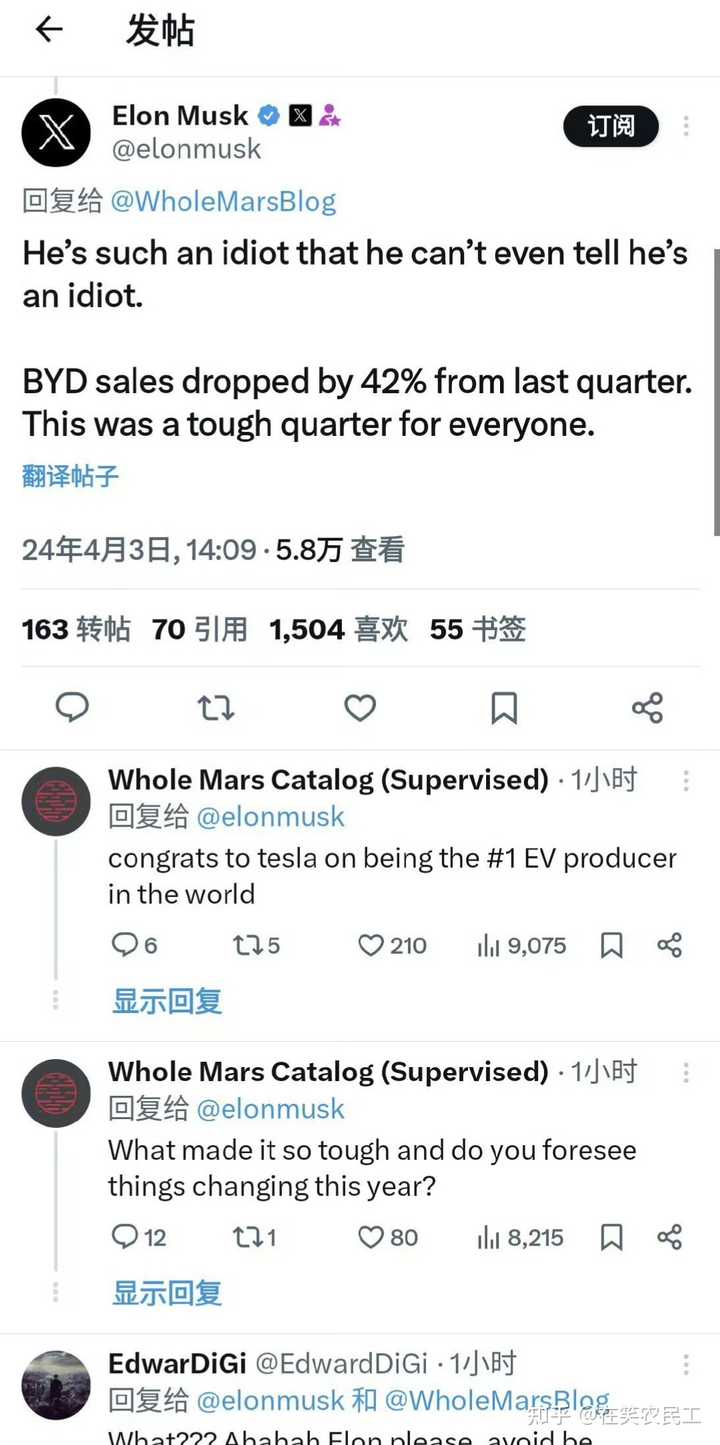
Task: Share Elon Musk's post
Action: pos(648,708)
